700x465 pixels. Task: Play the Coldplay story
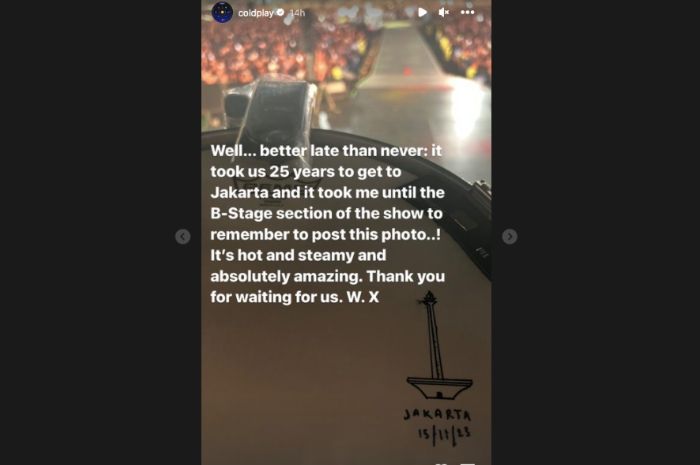tap(422, 12)
